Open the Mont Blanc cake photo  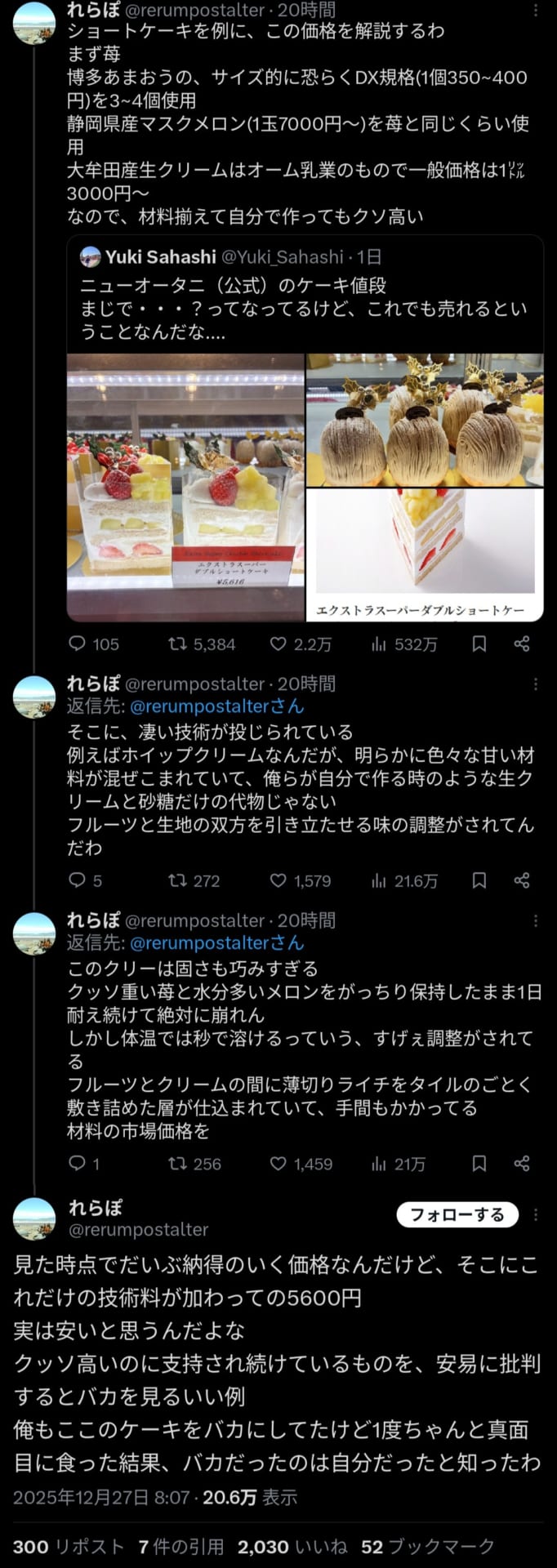(x=424, y=419)
